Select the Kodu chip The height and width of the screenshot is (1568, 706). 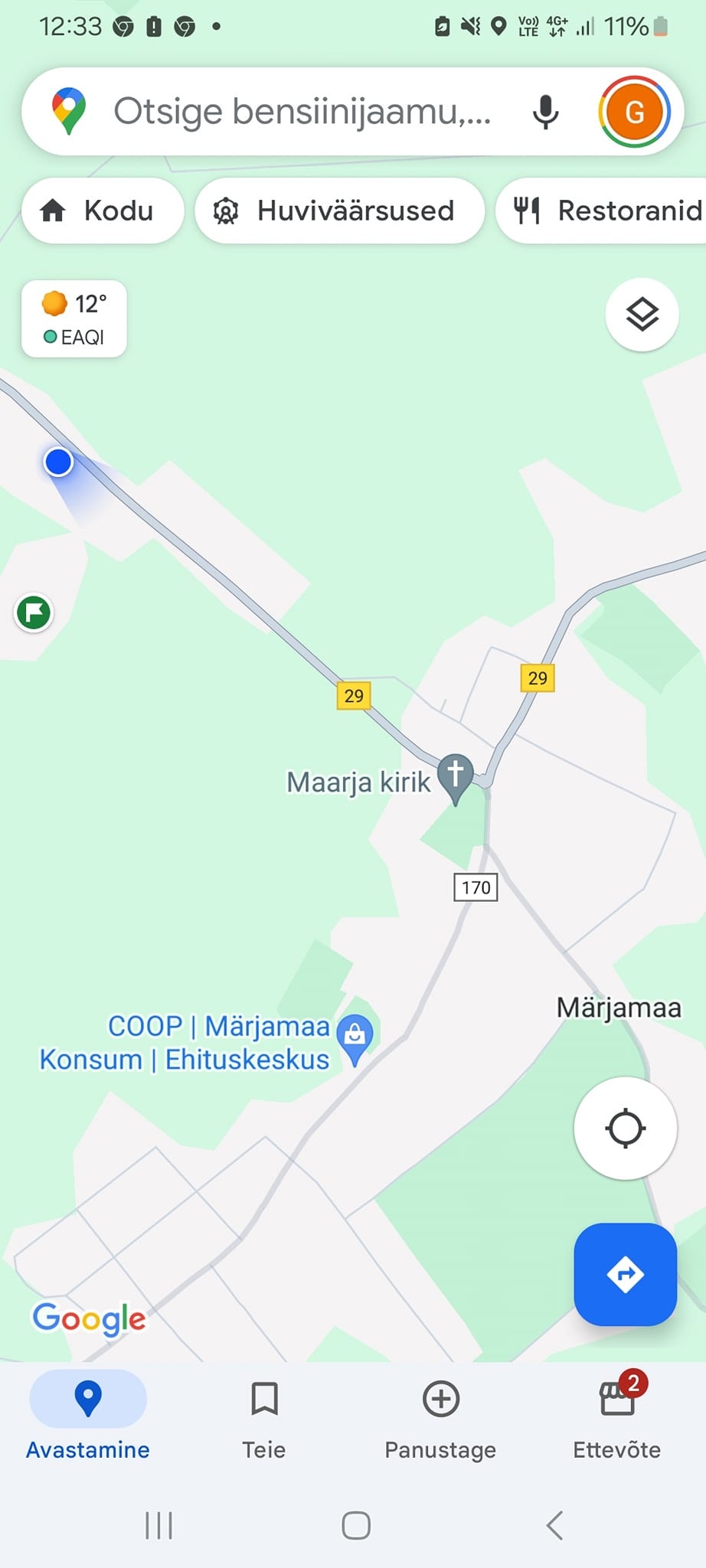click(102, 211)
